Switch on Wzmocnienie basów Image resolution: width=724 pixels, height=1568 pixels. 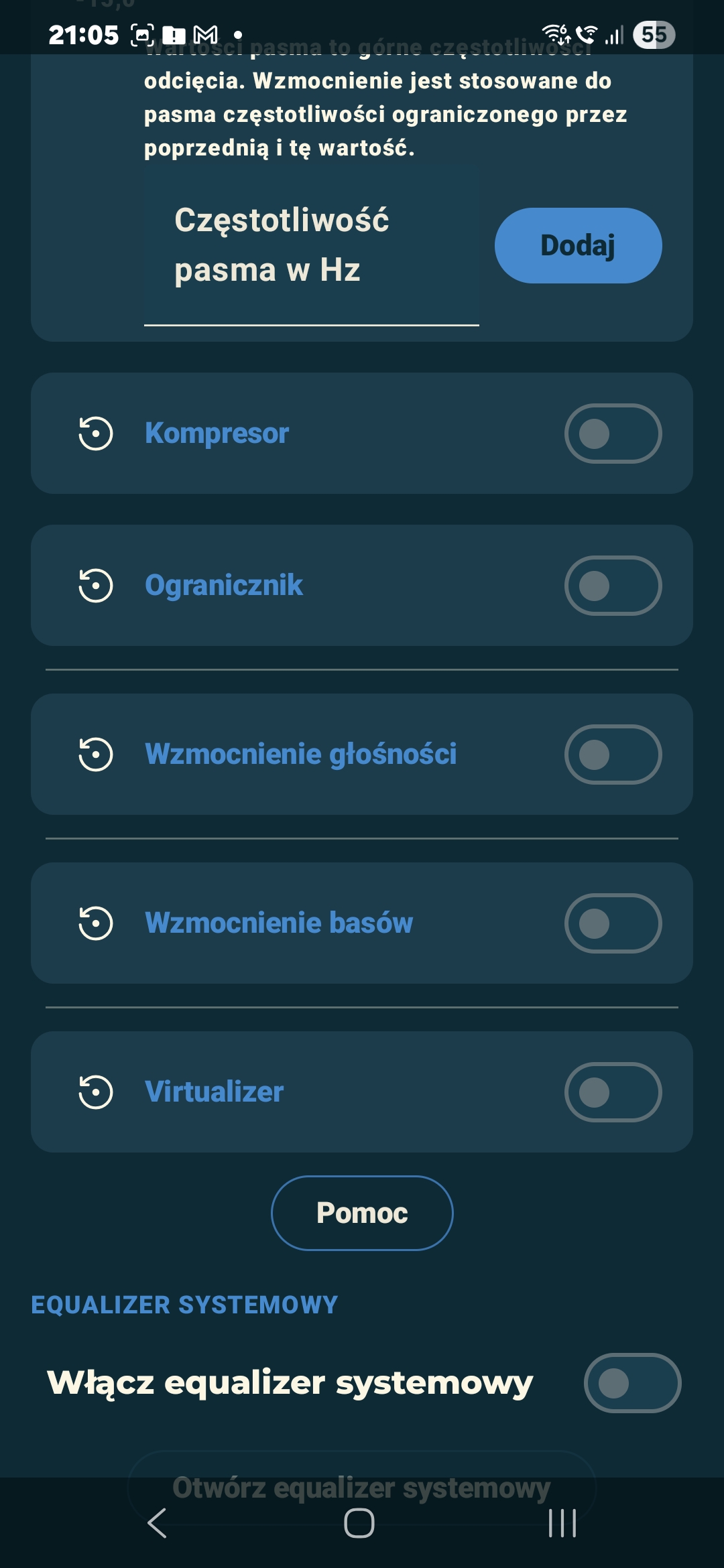point(613,923)
